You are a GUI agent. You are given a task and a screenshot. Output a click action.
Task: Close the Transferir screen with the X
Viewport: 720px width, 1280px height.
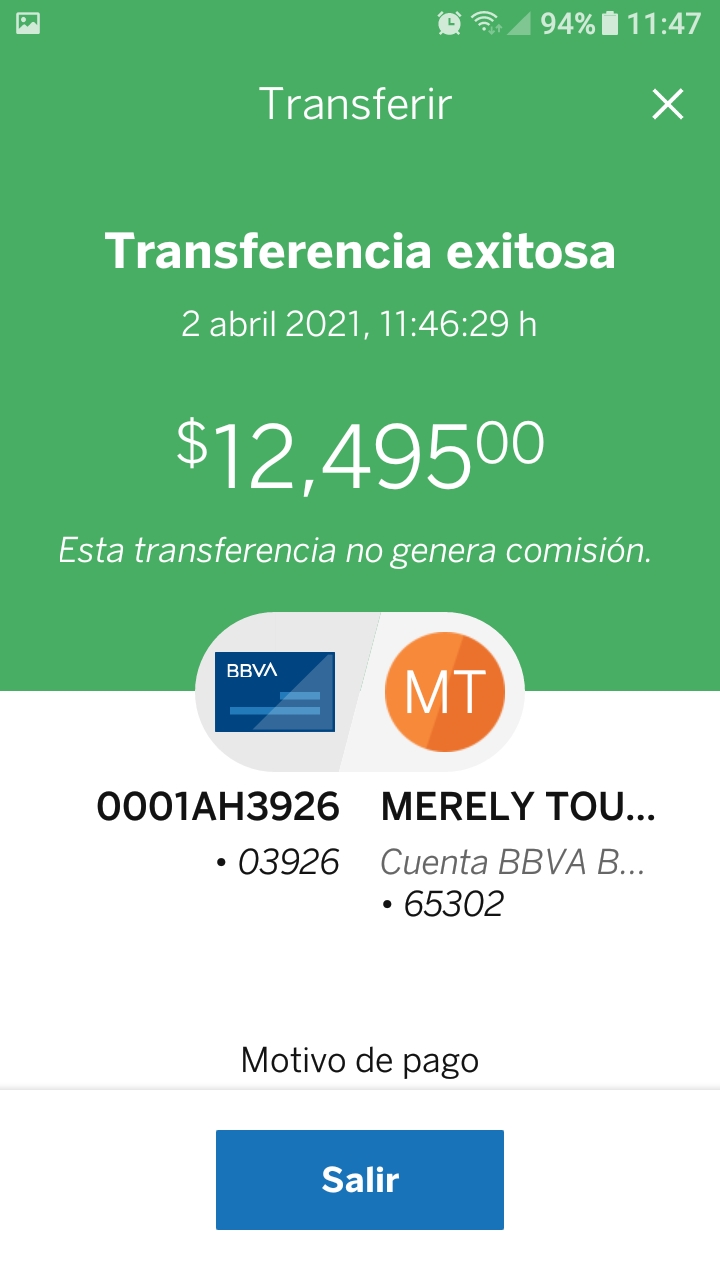pyautogui.click(x=667, y=104)
